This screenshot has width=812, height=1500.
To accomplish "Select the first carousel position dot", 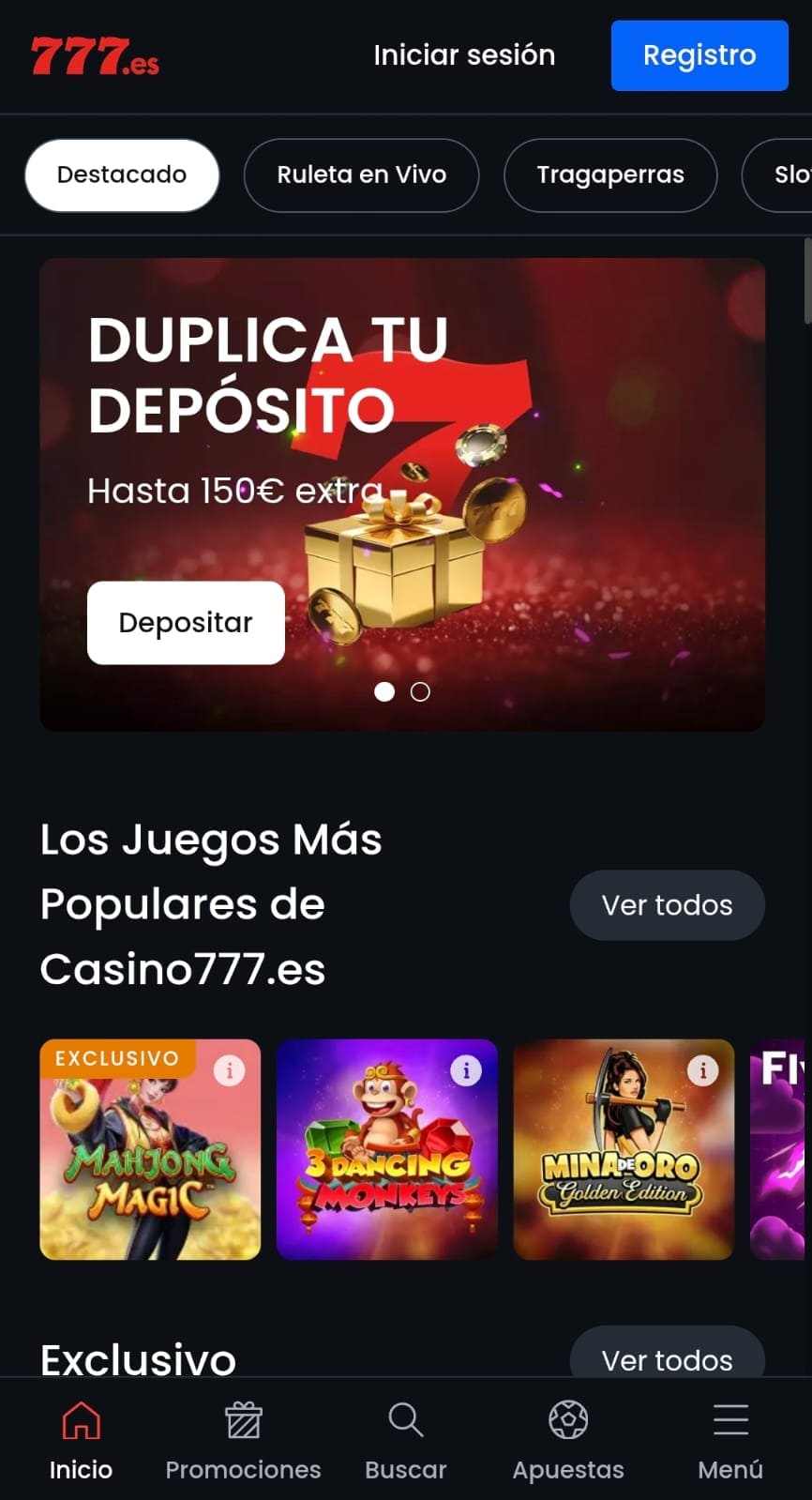I will tap(384, 692).
